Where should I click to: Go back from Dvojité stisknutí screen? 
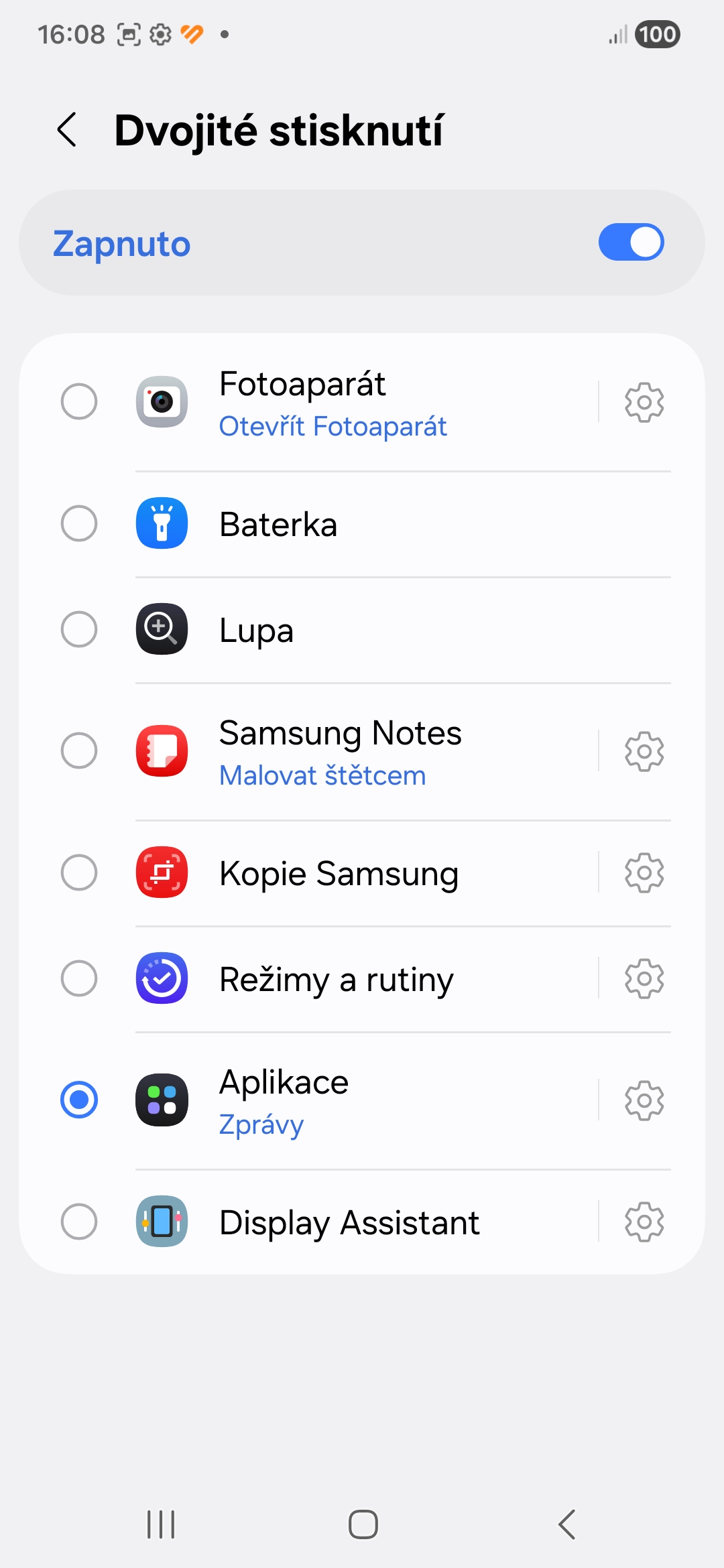tap(67, 130)
